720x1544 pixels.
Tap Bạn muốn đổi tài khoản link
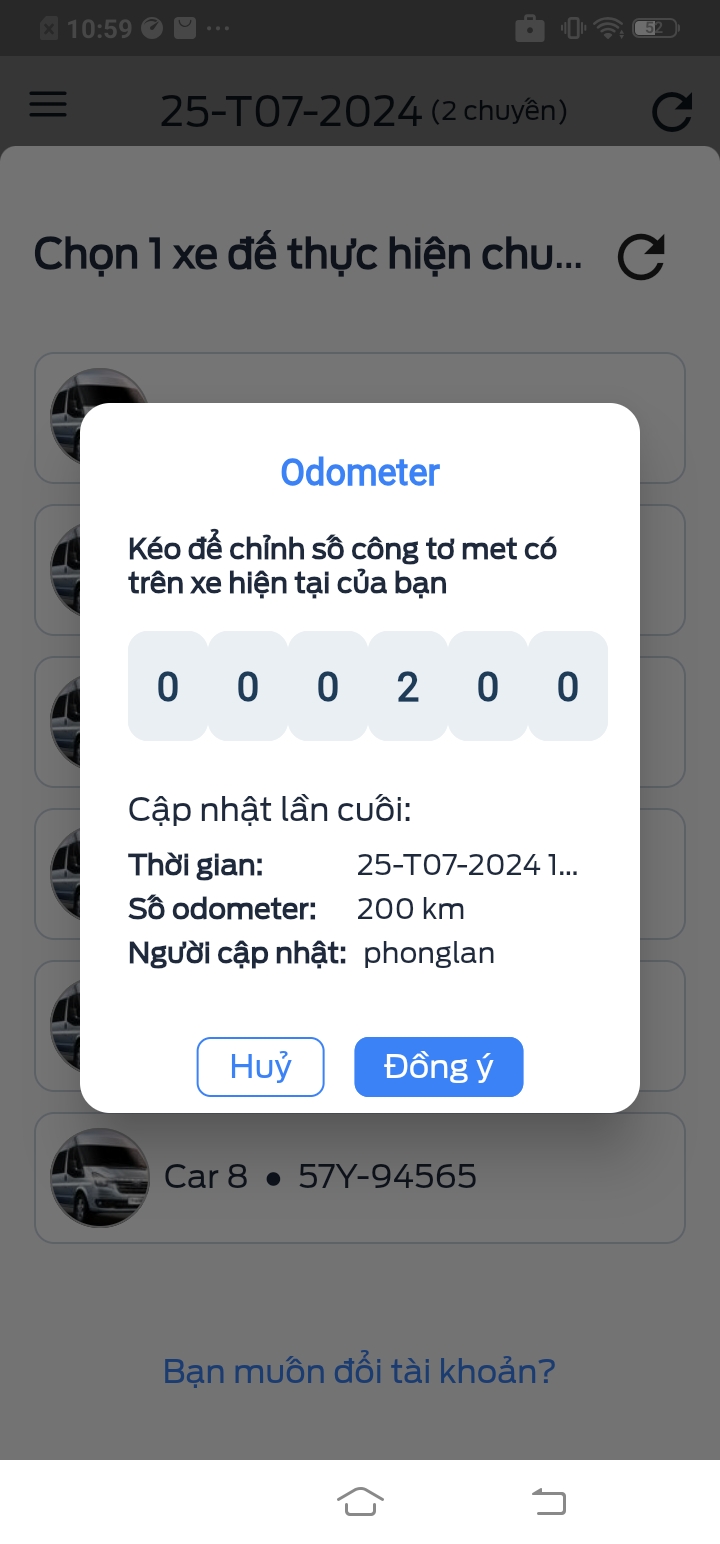359,1370
